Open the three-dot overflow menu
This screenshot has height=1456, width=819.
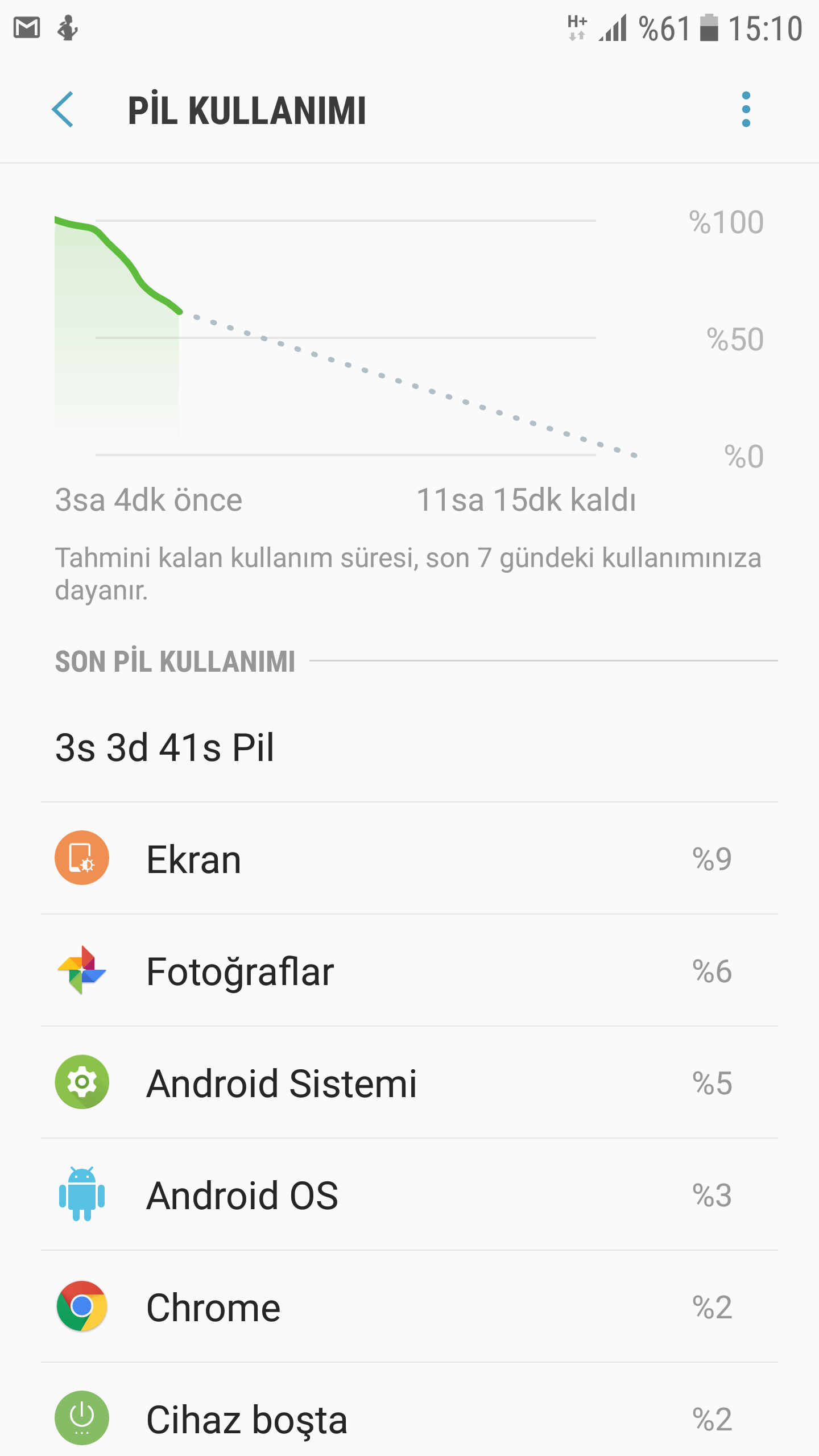[x=746, y=109]
